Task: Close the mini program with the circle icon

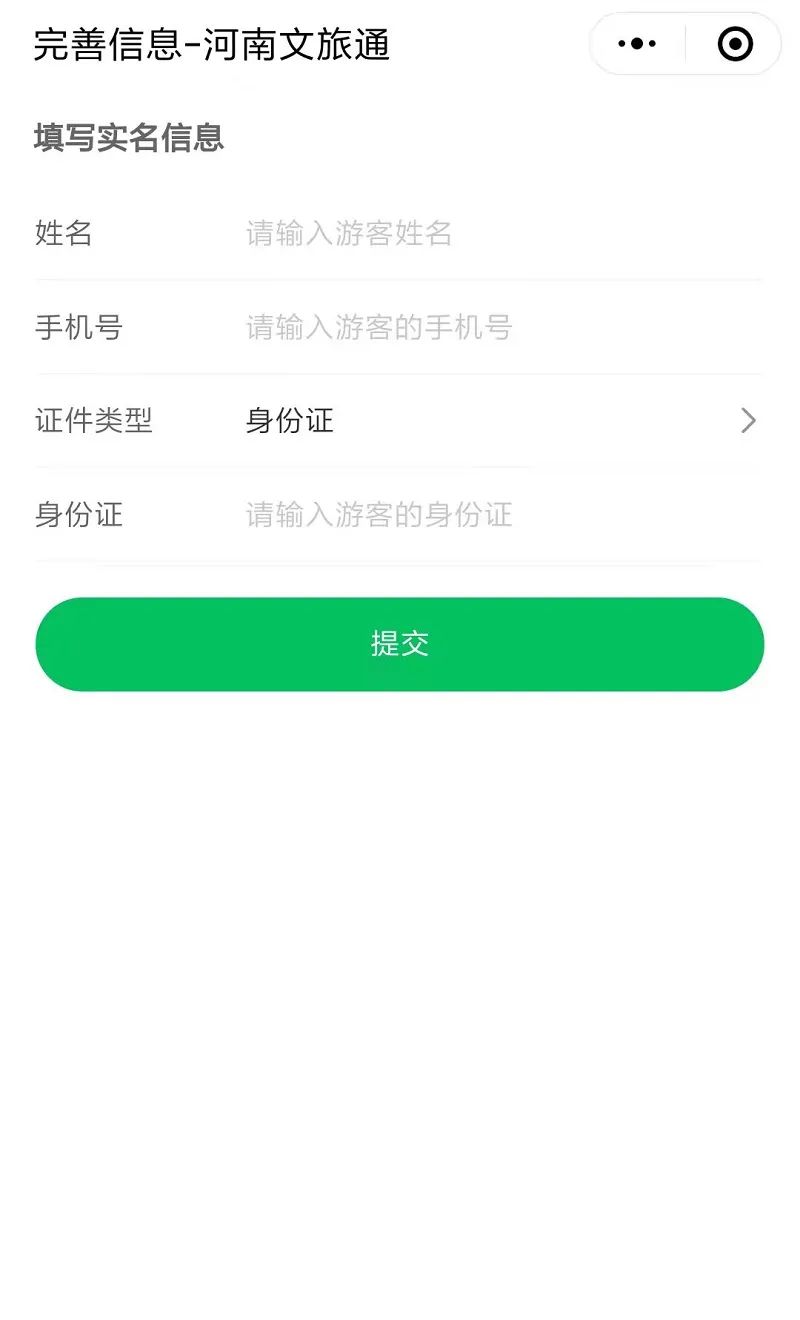Action: 735,44
